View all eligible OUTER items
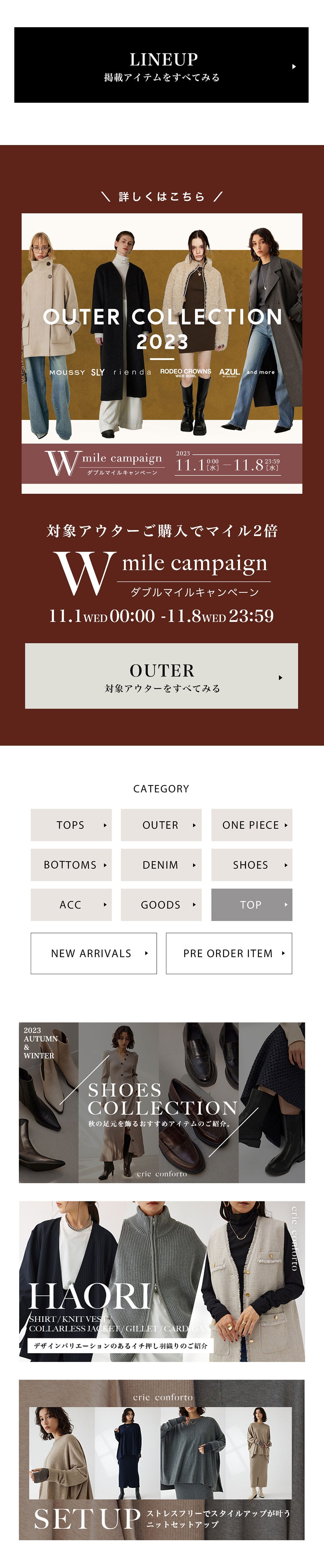The image size is (324, 1568). point(161,676)
